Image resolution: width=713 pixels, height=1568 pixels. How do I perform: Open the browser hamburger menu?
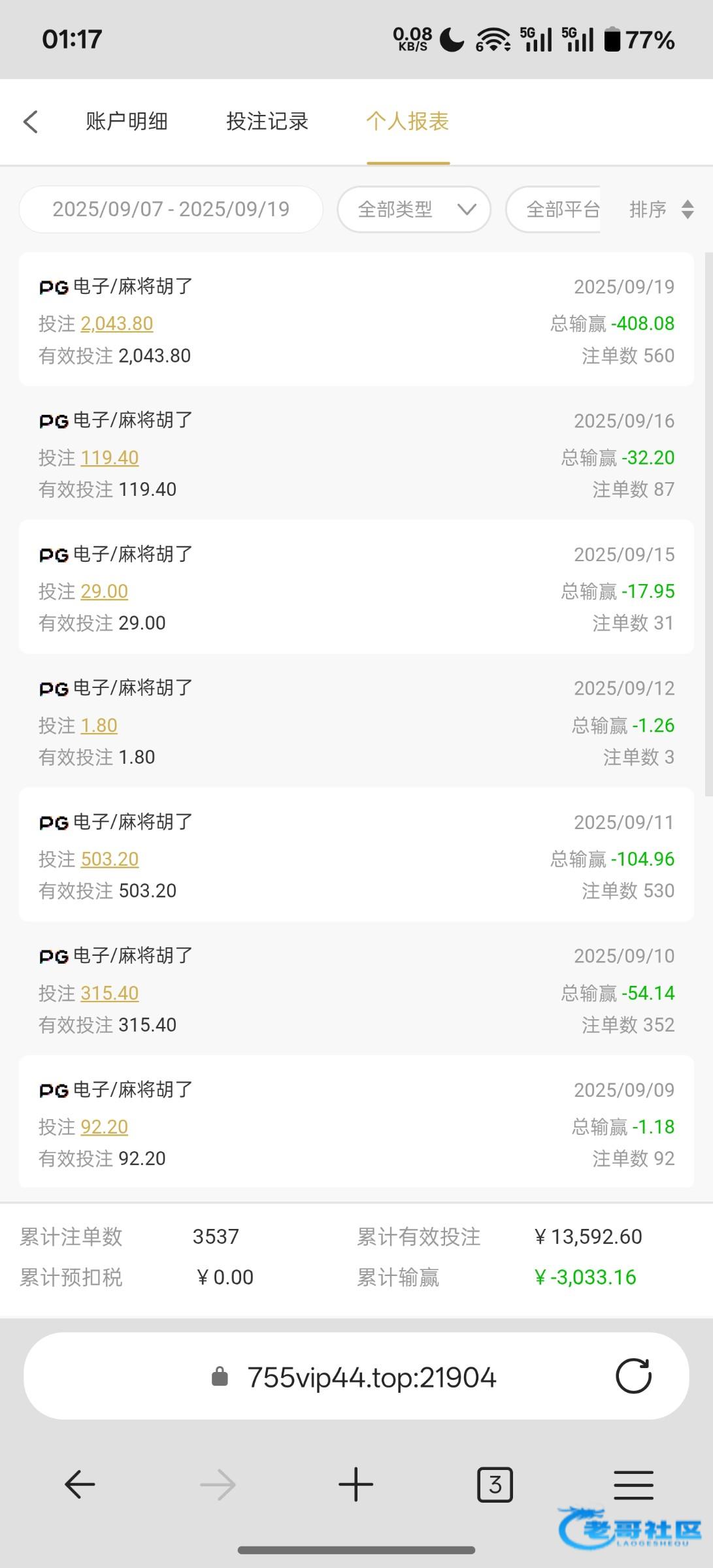tap(633, 1484)
